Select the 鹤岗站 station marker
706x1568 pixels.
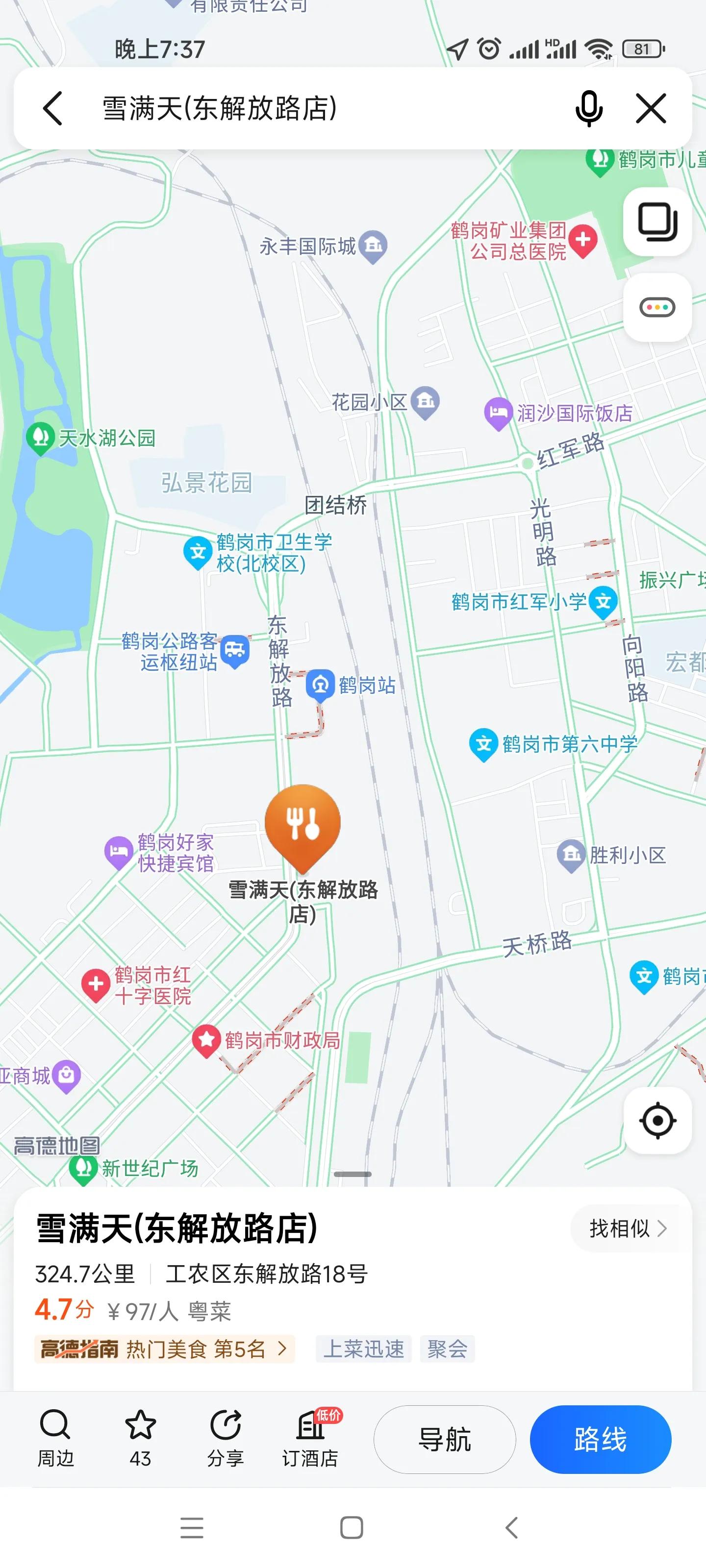tap(321, 686)
